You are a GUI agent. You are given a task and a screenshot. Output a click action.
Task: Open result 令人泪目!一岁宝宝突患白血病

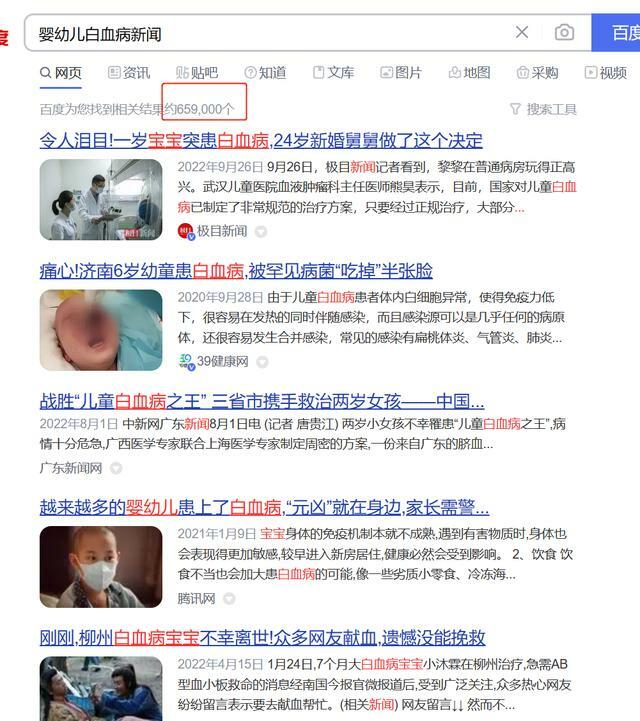click(261, 140)
